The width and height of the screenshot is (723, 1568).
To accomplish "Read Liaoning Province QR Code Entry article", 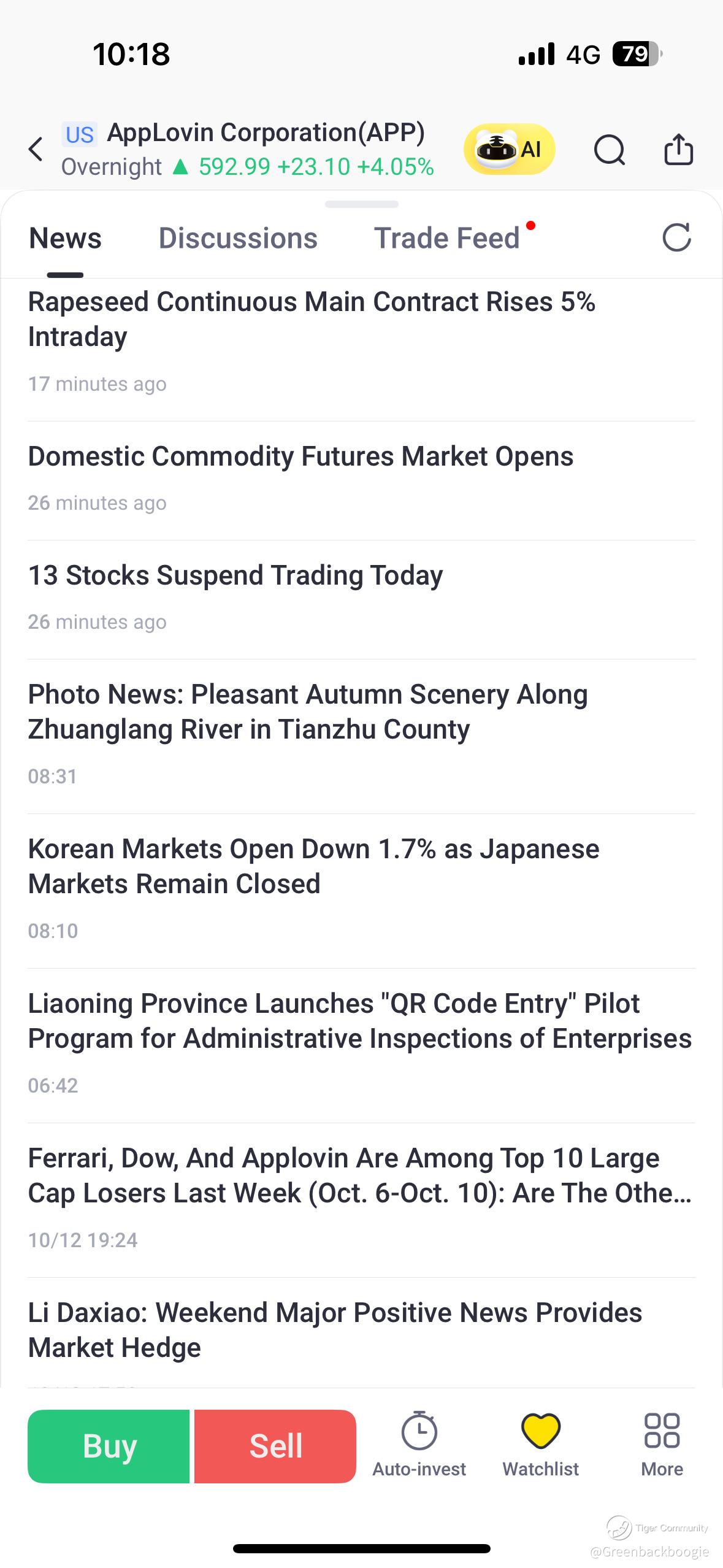I will tap(359, 1021).
